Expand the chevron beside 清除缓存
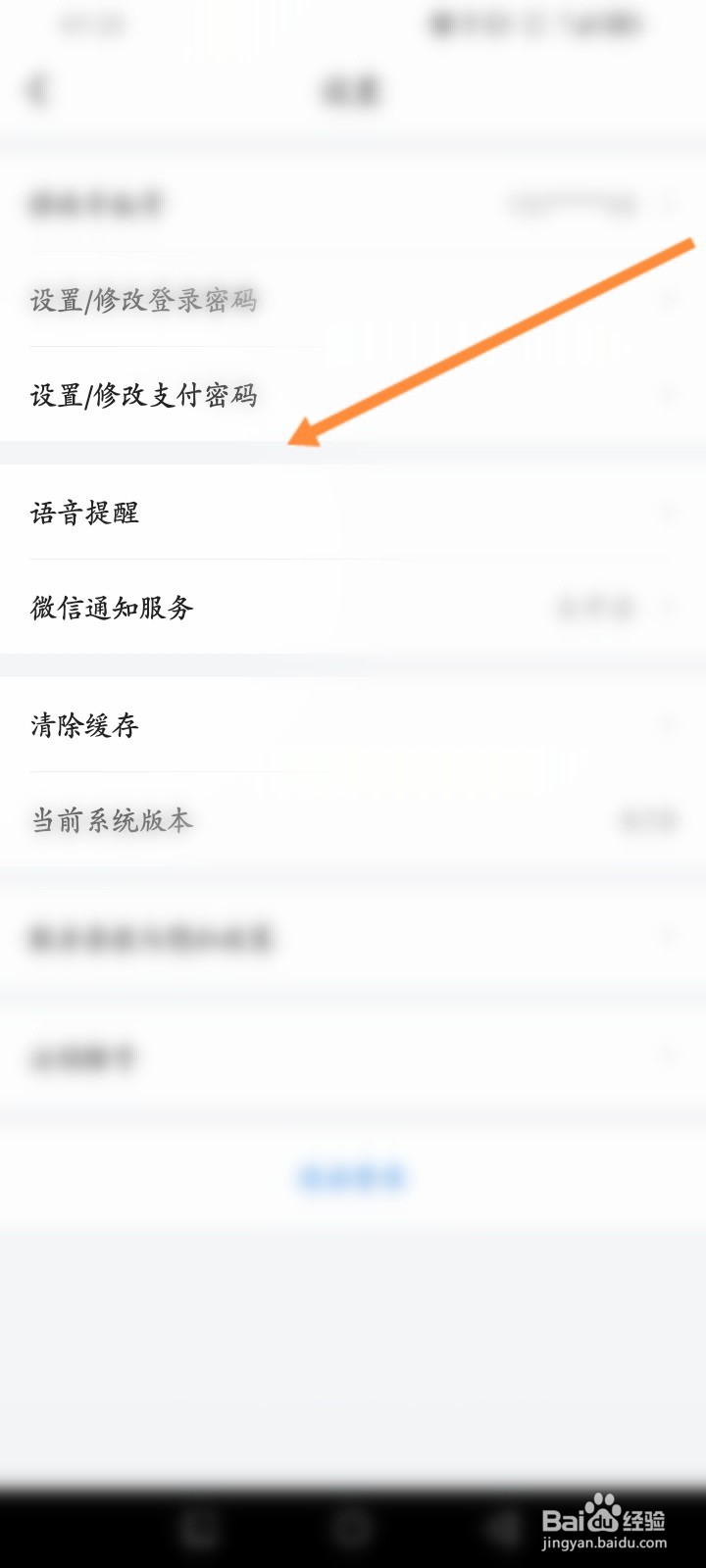 click(670, 725)
